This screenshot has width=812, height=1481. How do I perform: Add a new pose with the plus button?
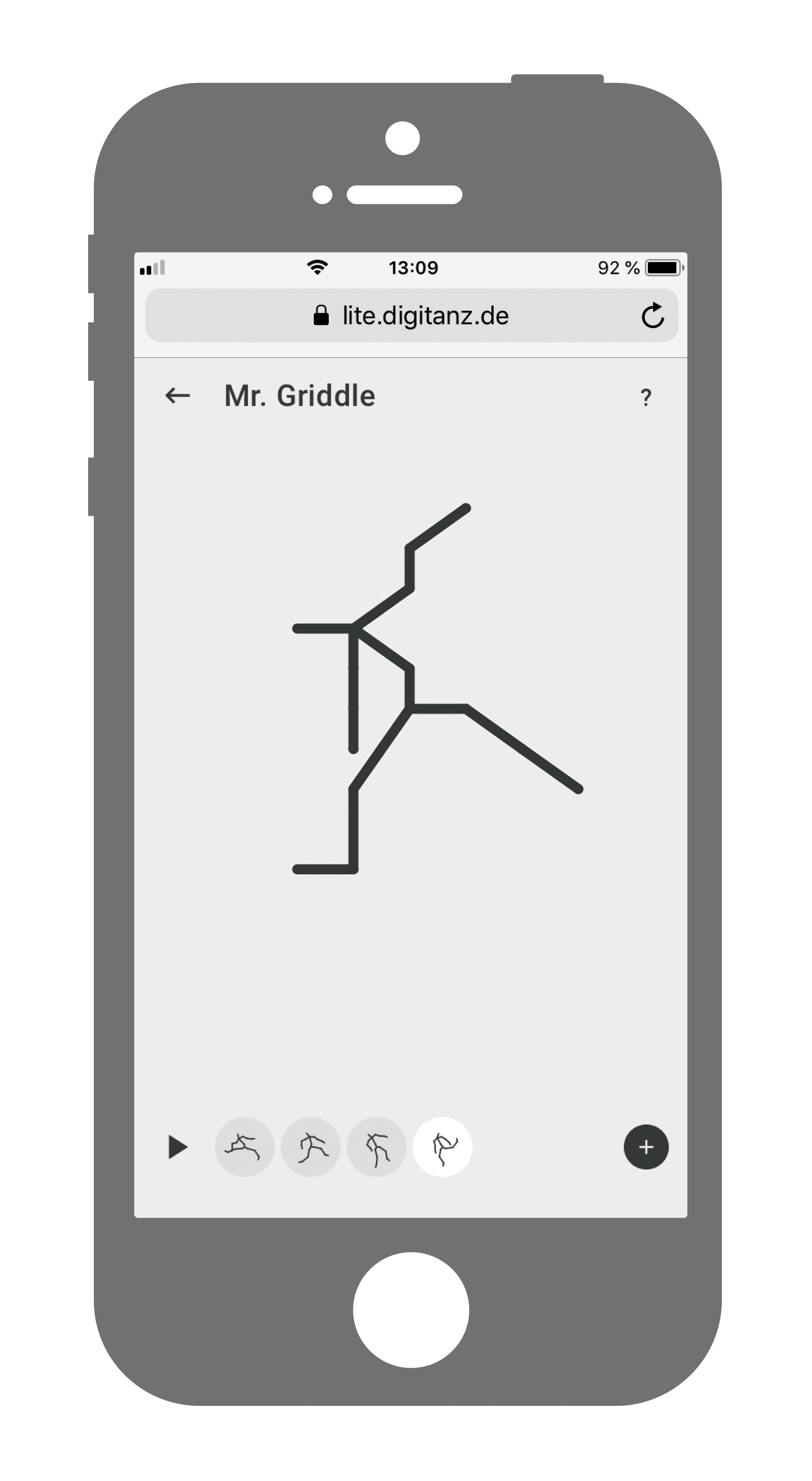tap(646, 1147)
